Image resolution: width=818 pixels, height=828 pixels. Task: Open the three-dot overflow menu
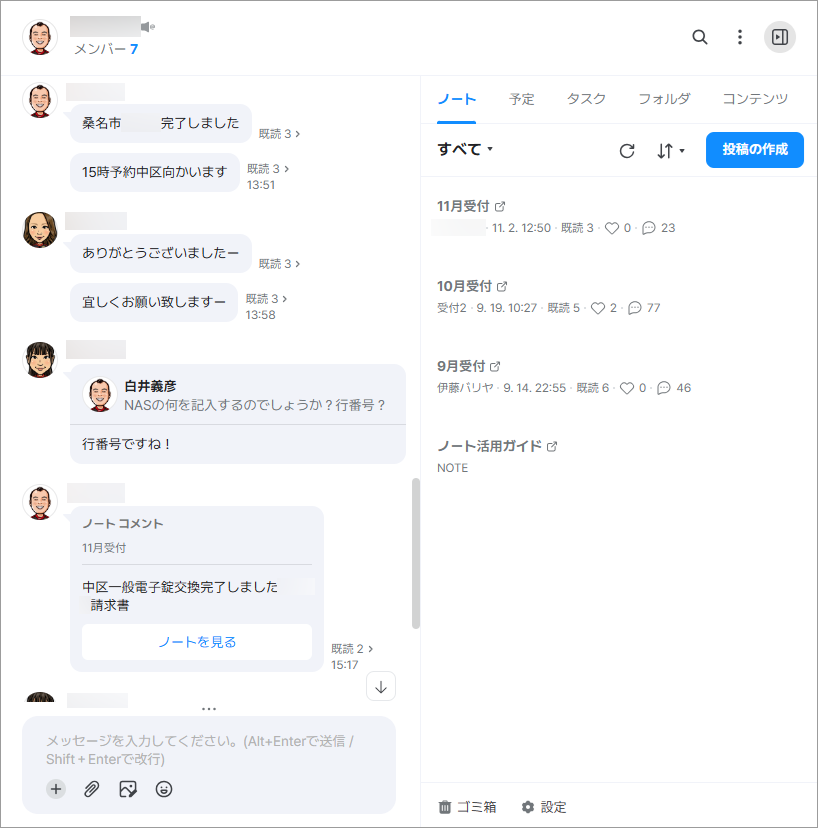tap(740, 37)
